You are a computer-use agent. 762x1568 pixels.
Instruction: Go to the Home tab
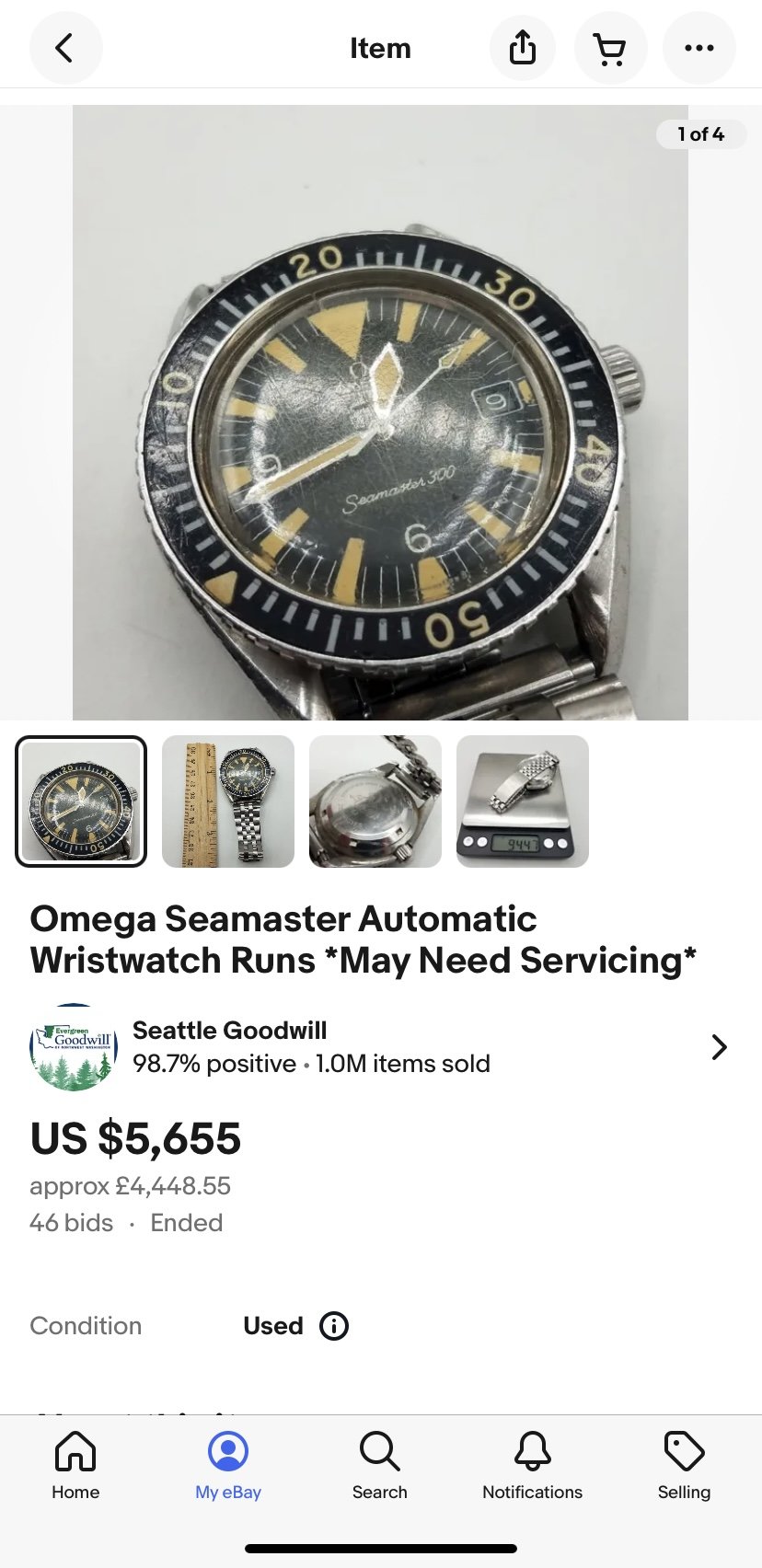coord(75,1465)
